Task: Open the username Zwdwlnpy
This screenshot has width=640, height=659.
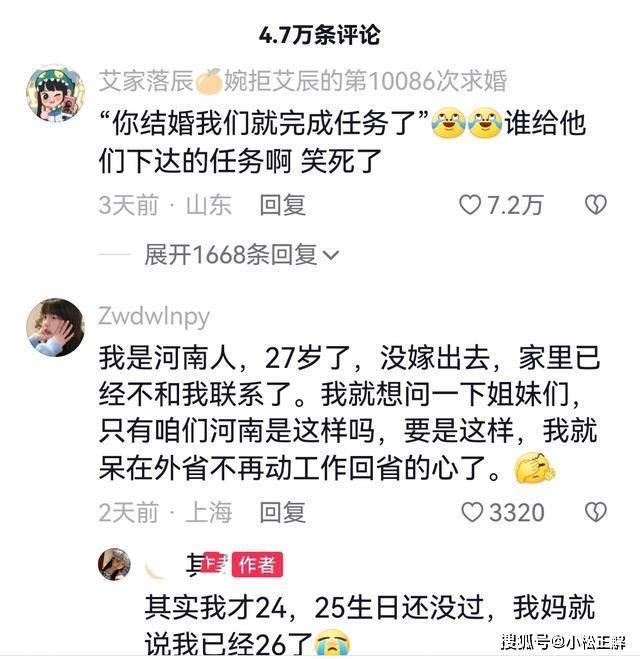Action: 154,316
